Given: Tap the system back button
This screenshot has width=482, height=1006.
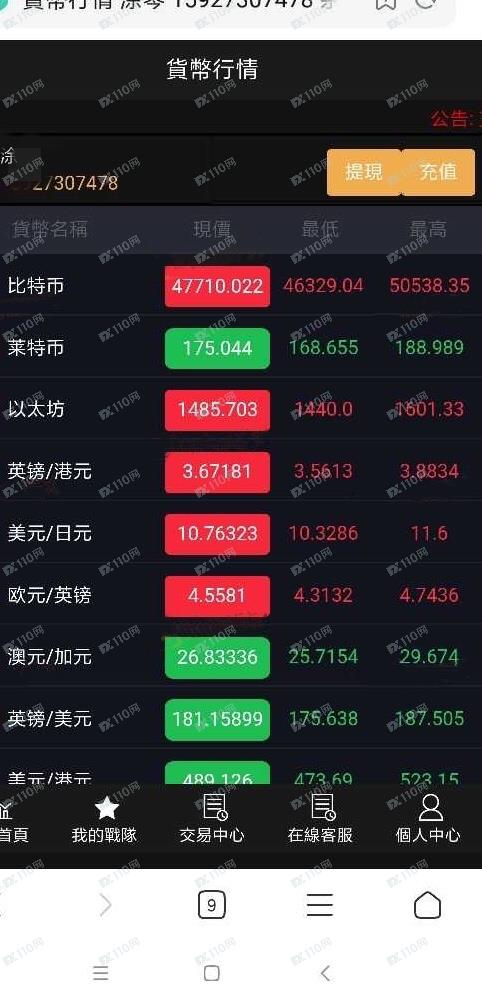Looking at the screenshot, I should pos(325,973).
